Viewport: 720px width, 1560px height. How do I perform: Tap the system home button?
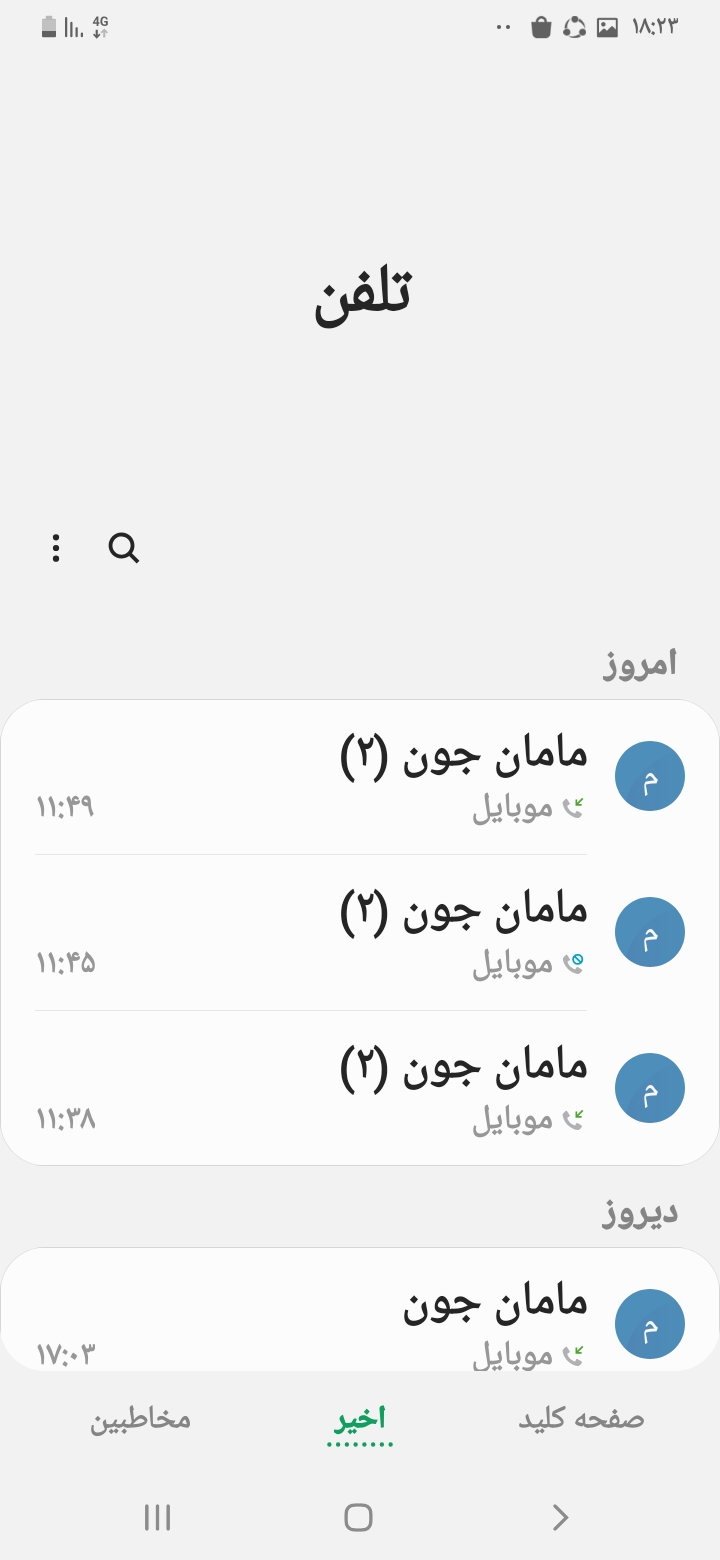[359, 1517]
